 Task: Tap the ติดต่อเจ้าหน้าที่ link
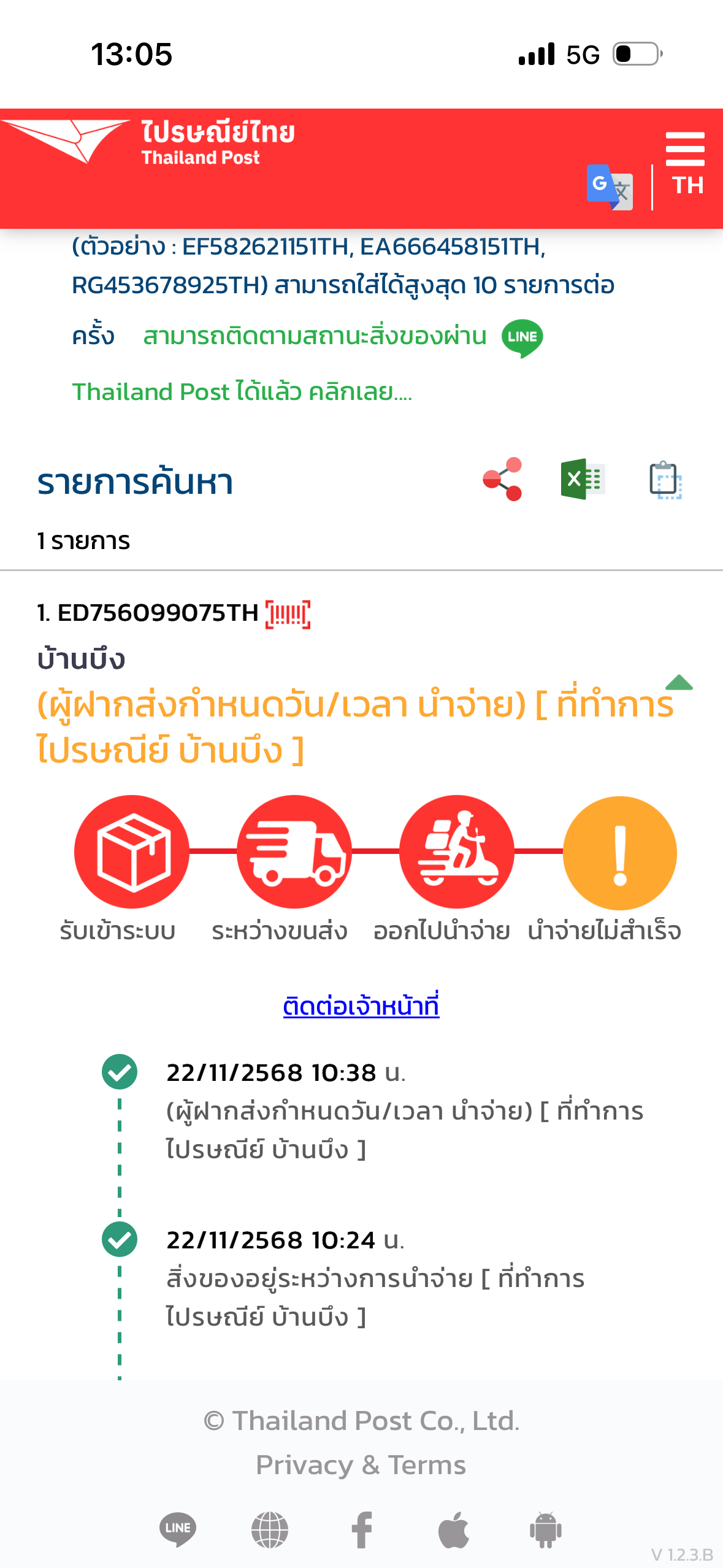pos(361,1006)
